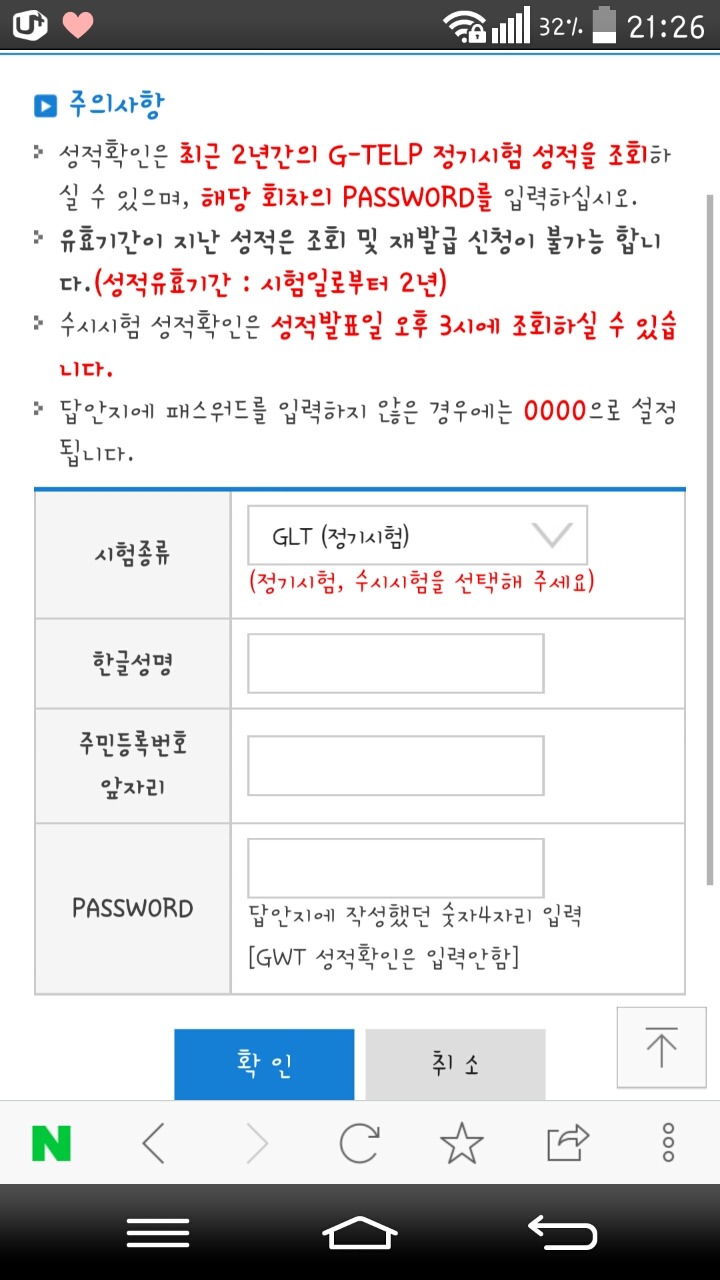Cancel with the 취소 button

click(455, 1064)
